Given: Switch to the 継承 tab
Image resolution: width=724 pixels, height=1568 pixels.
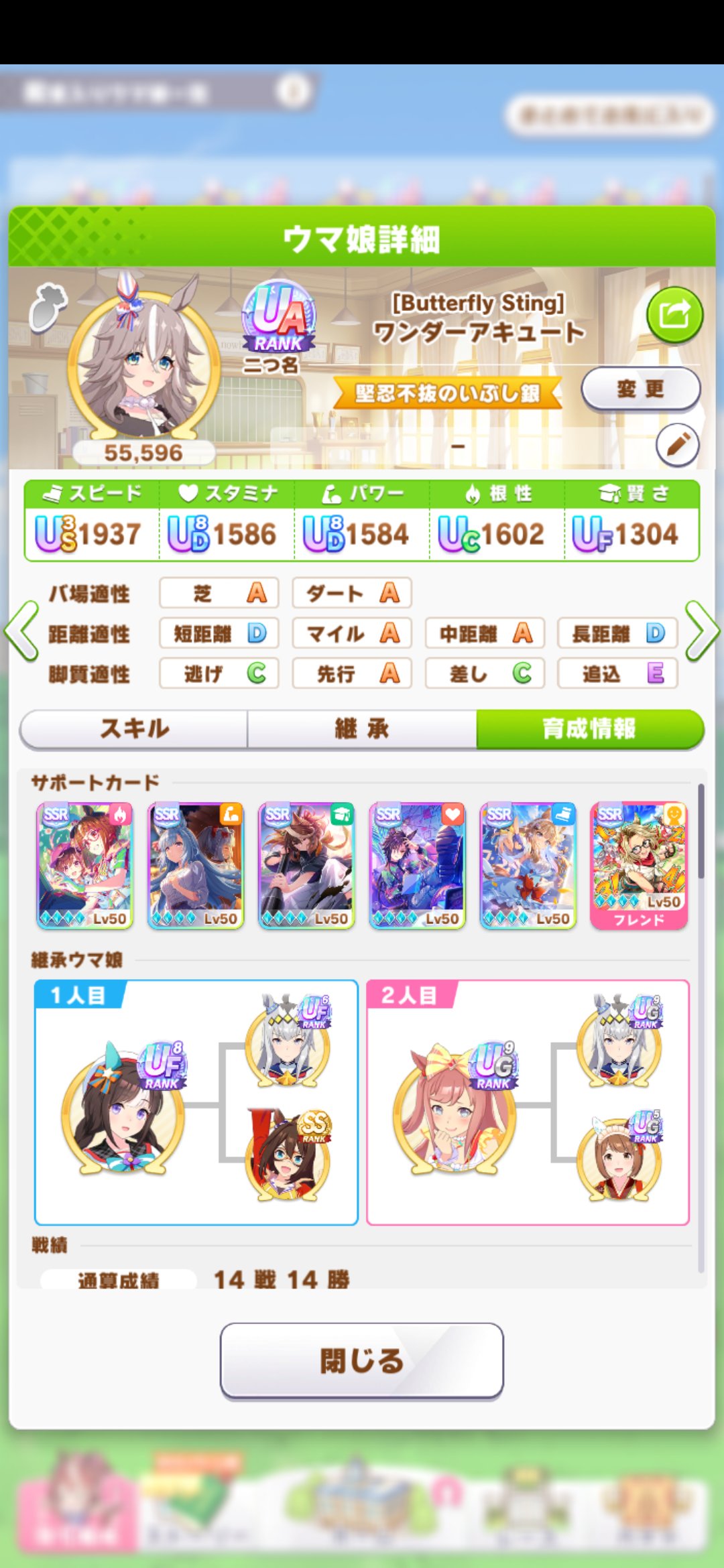Looking at the screenshot, I should (x=362, y=728).
